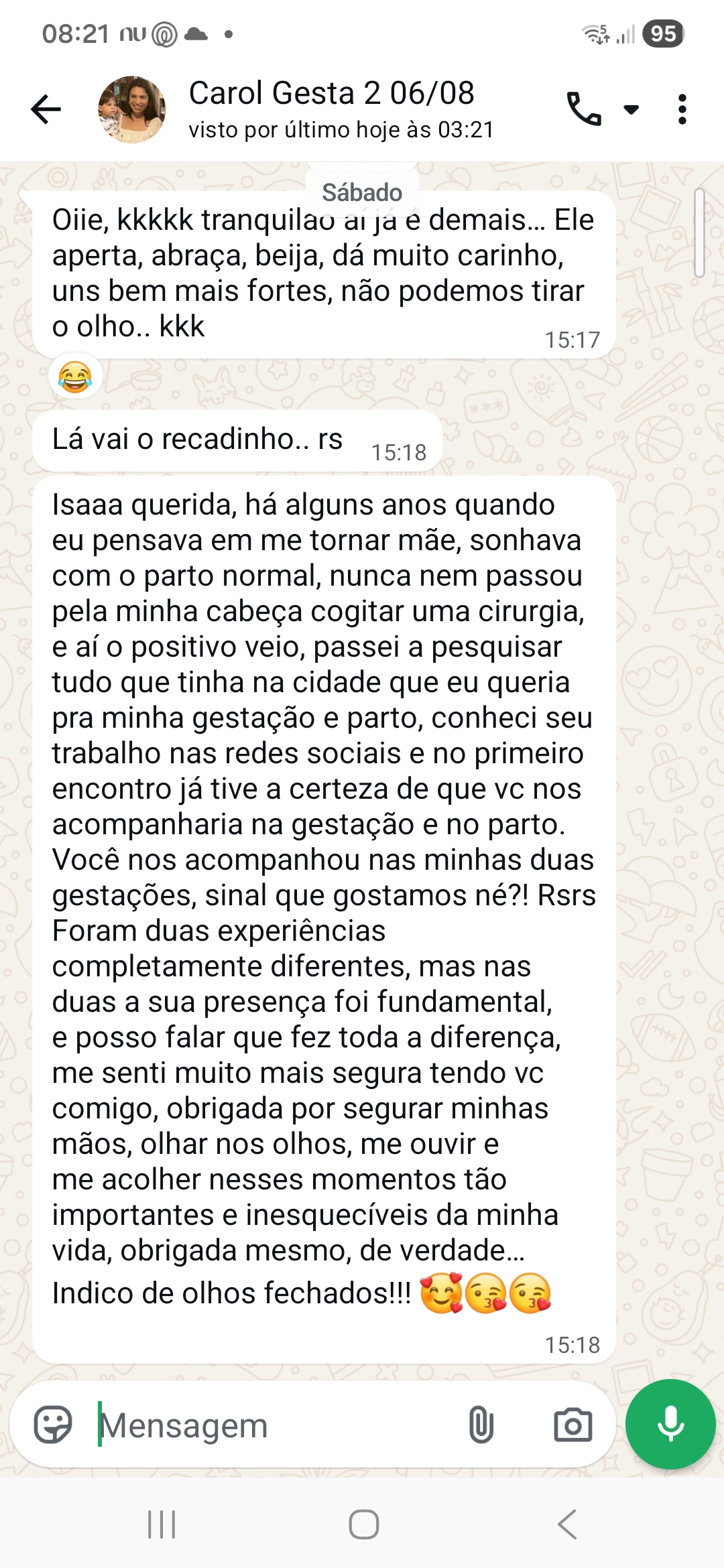The image size is (724, 1568).
Task: Open the camera from the message bar
Action: pos(572,1425)
